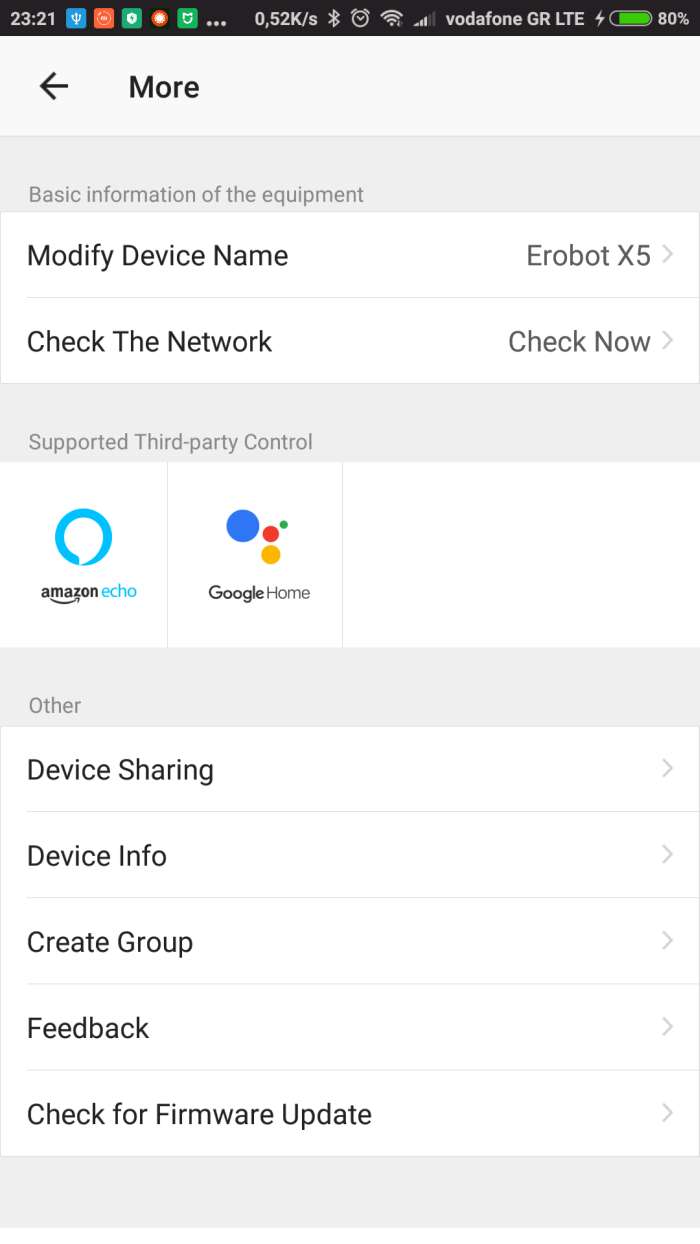Tap Create Group option

[x=350, y=942]
